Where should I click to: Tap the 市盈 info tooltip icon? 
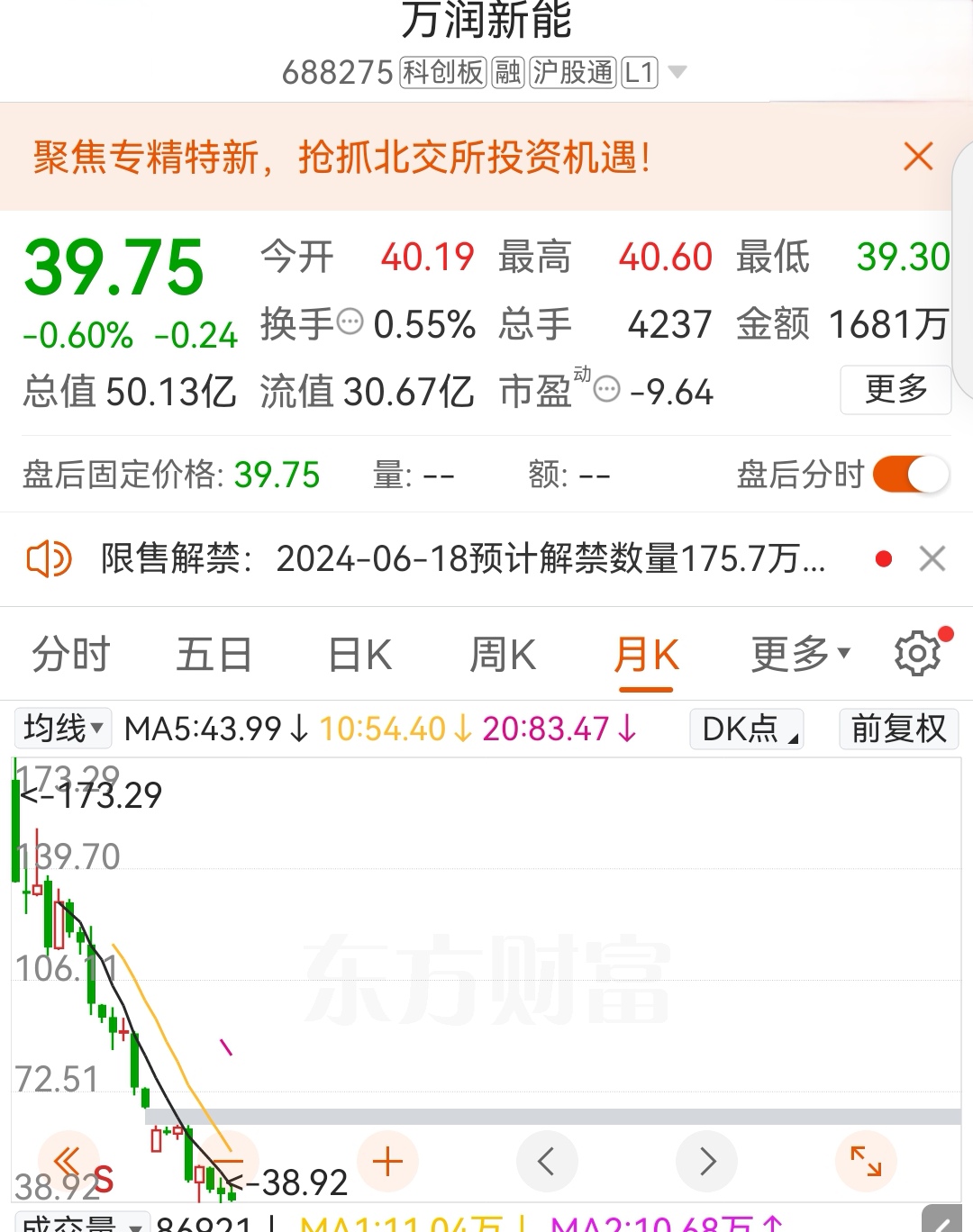pos(605,388)
